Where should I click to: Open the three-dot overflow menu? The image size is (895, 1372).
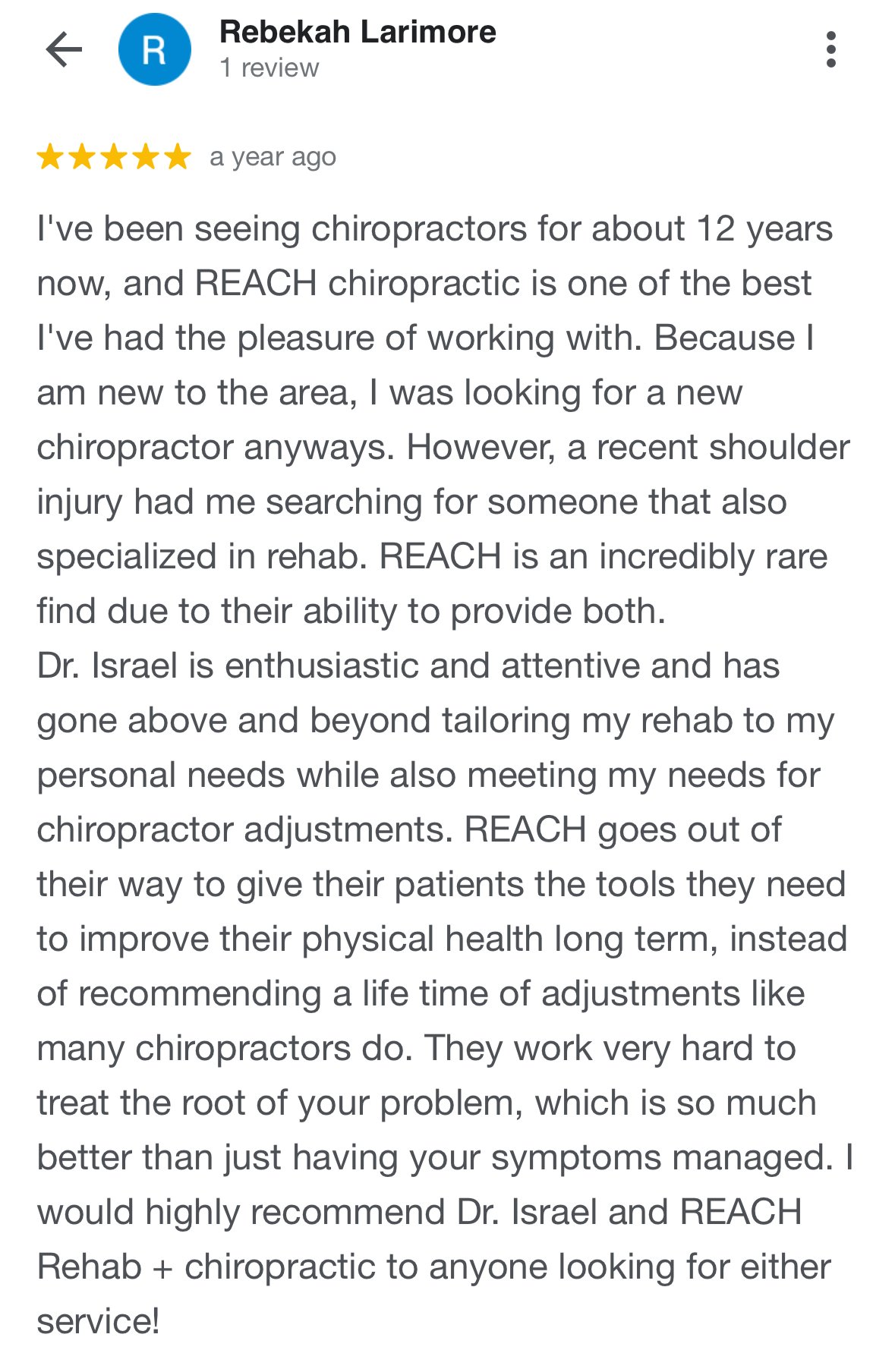(831, 50)
